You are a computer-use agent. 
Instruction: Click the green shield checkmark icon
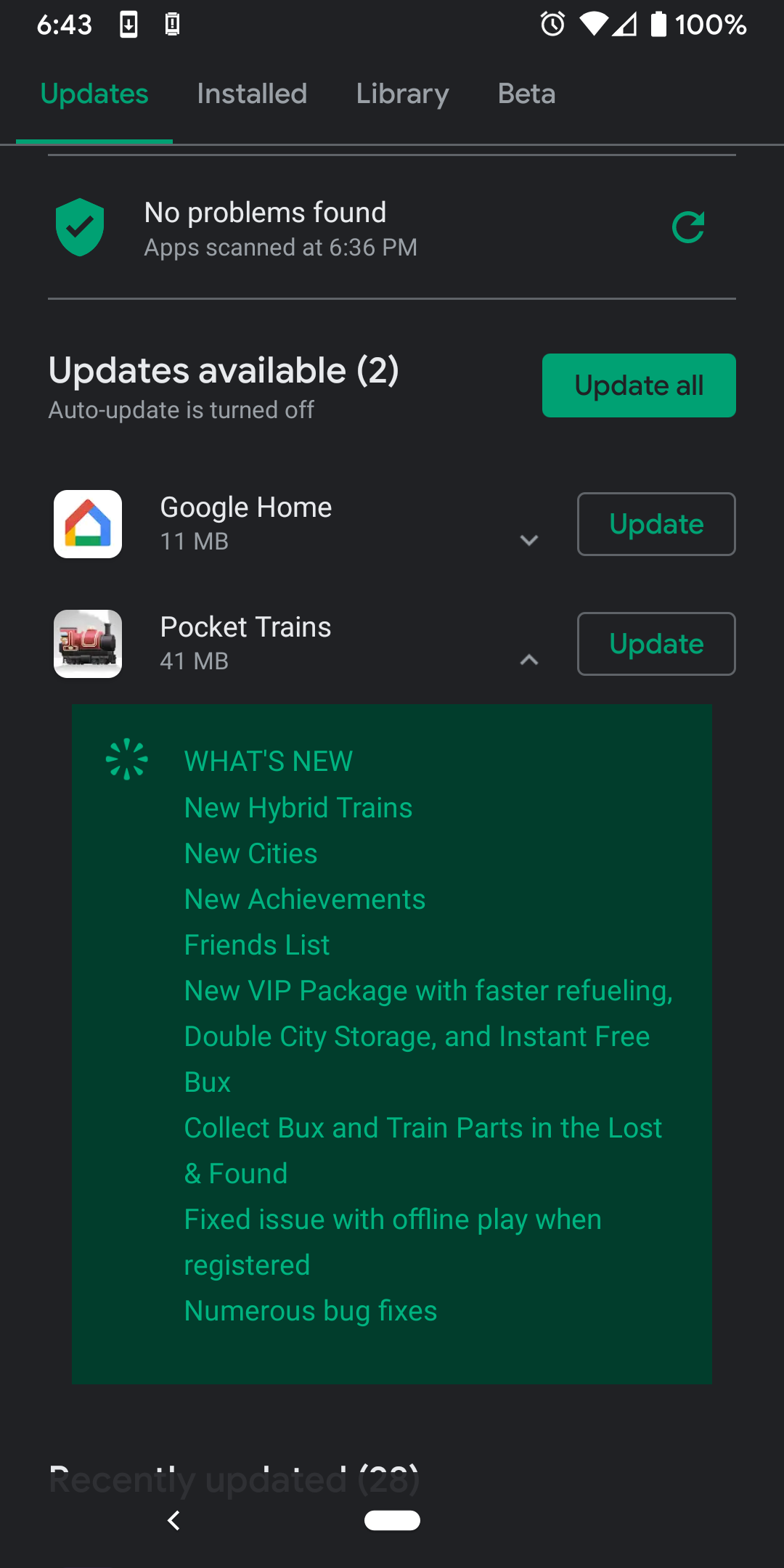(81, 227)
